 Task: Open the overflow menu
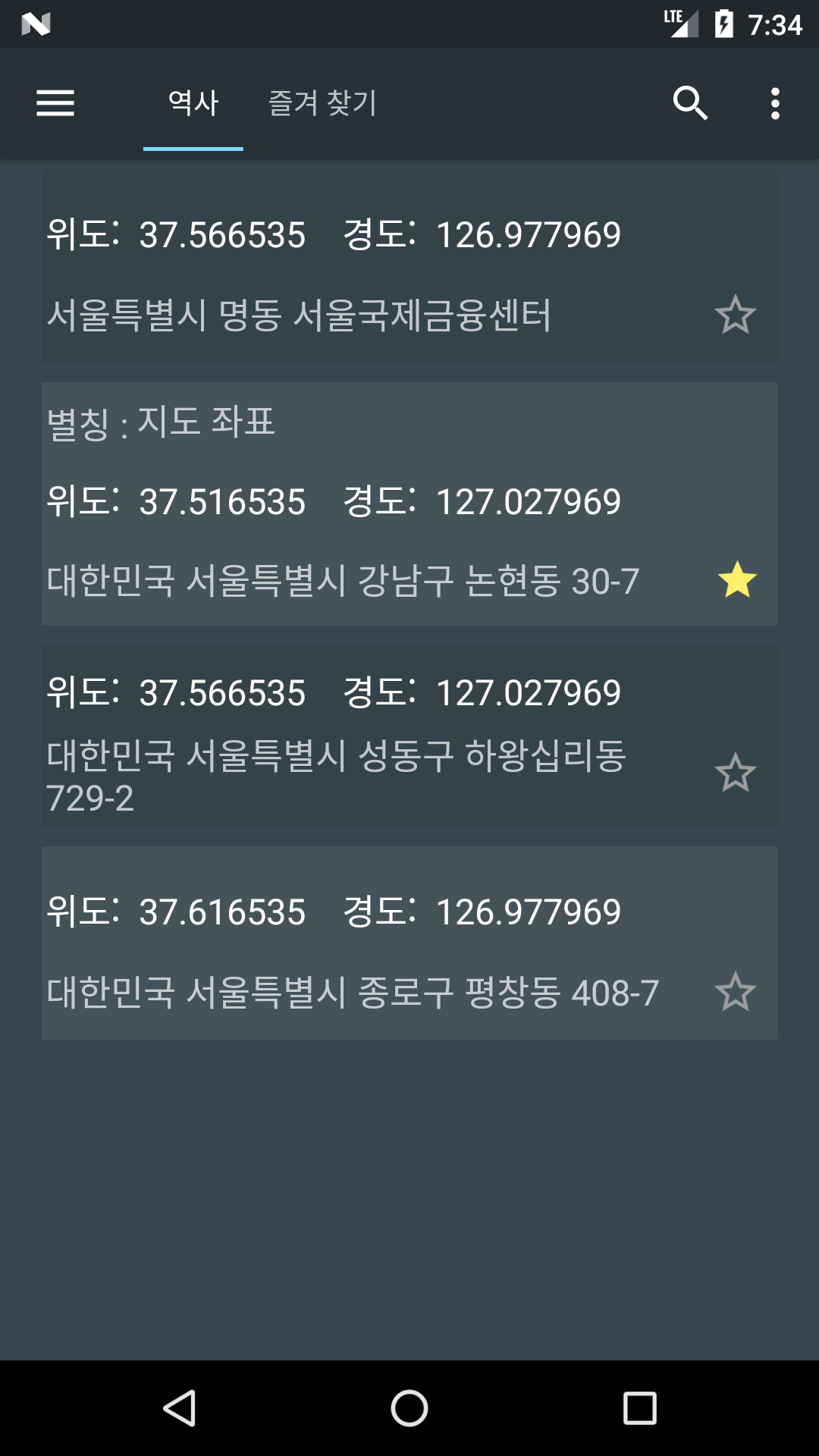point(774,103)
